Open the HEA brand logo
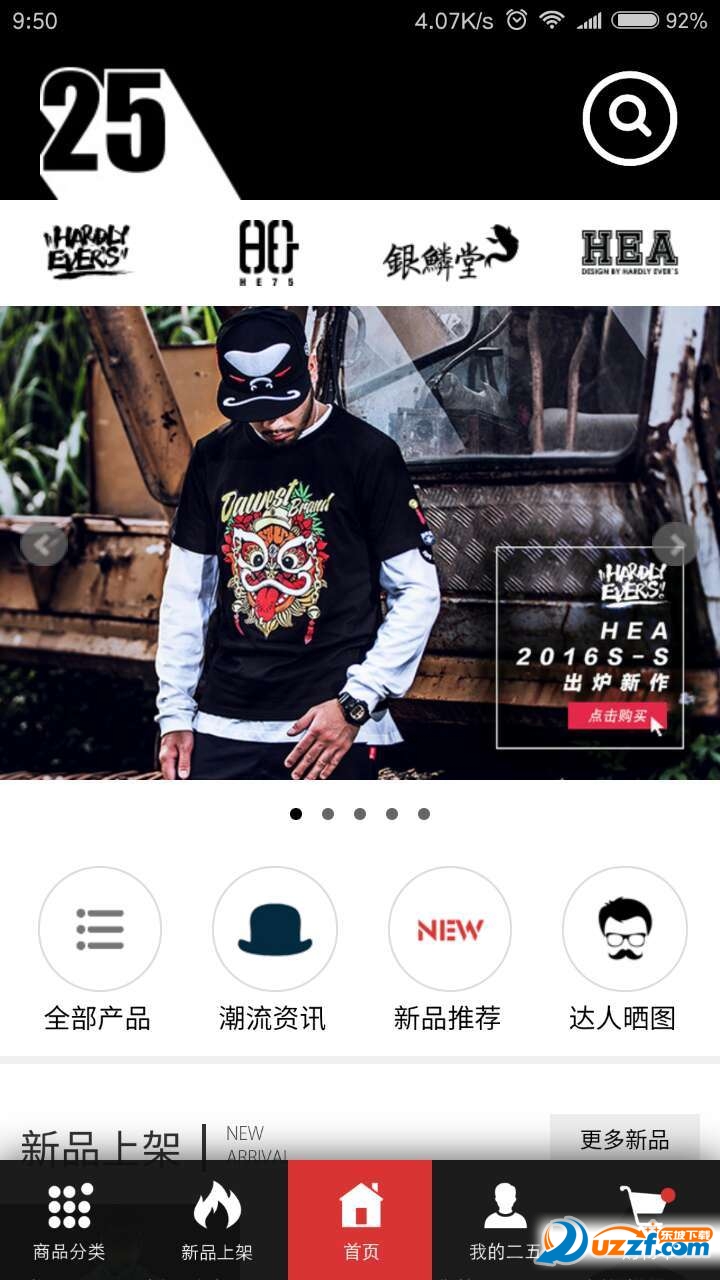The height and width of the screenshot is (1280, 720). (x=630, y=252)
